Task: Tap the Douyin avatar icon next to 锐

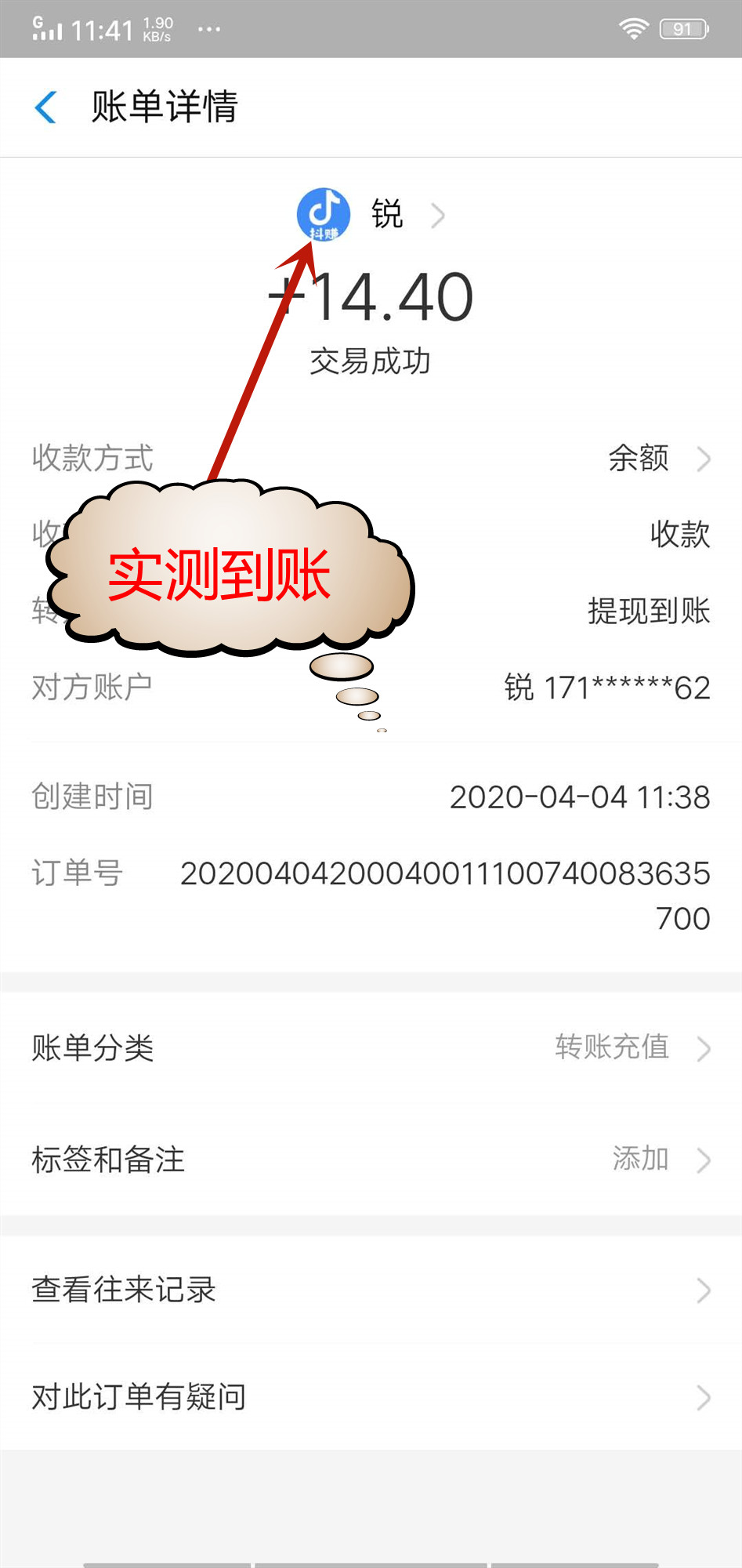Action: click(x=324, y=215)
